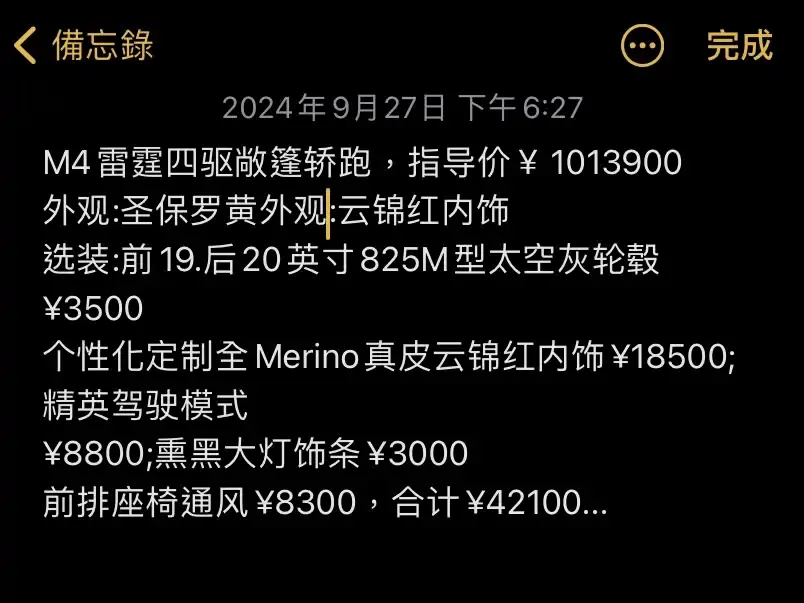Open the more options ellipsis menu
The height and width of the screenshot is (603, 804).
click(x=642, y=45)
